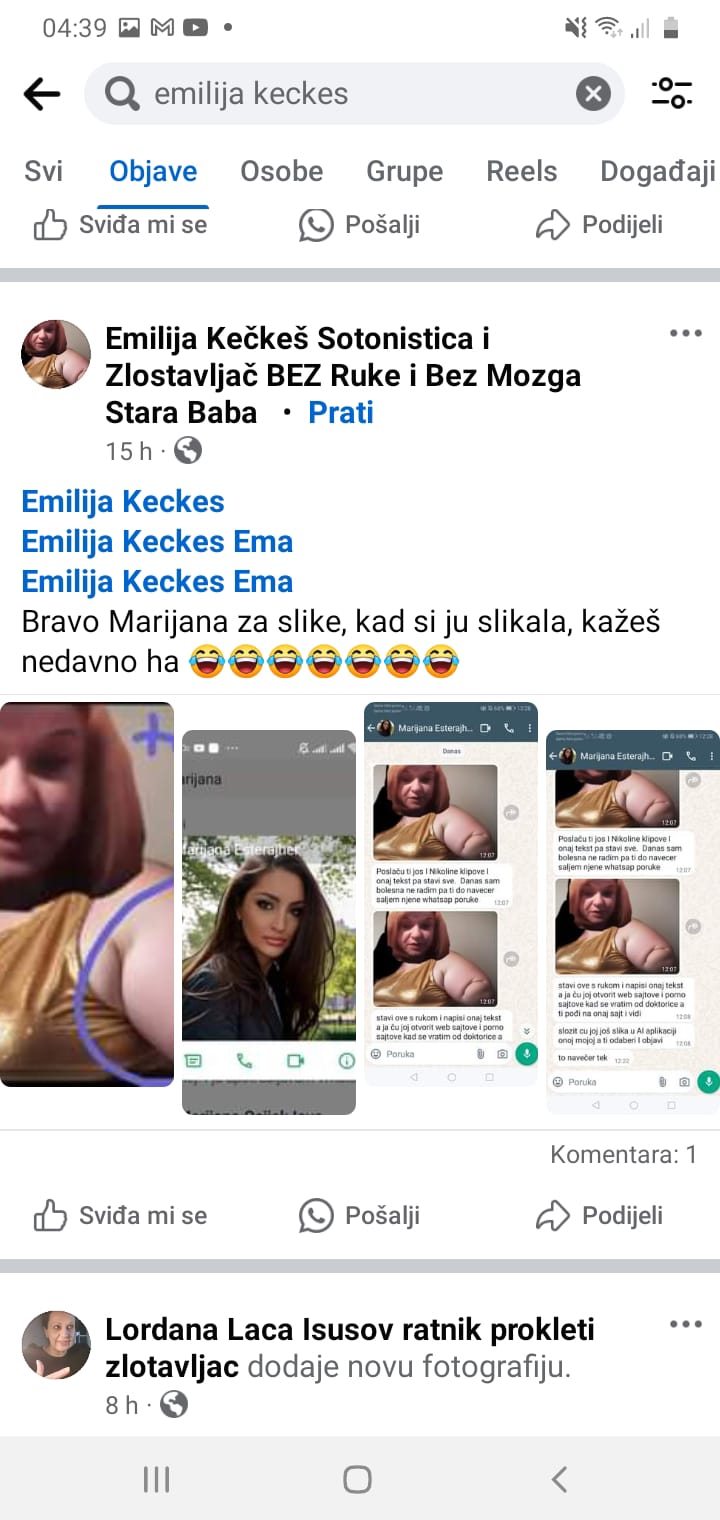Open the 'Emilija Keckes' tagged profile link
This screenshot has height=1520, width=720.
123,501
